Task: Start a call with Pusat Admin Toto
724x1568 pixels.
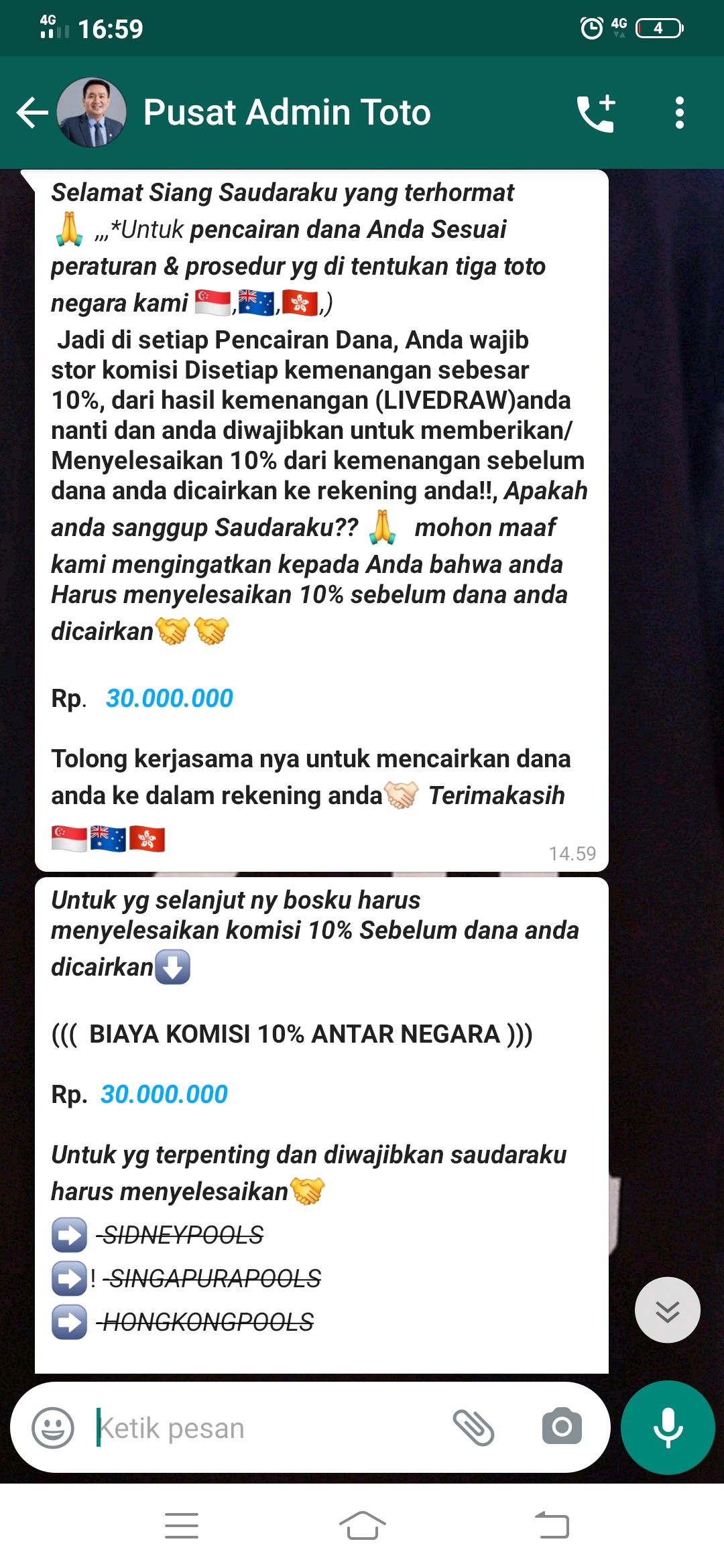Action: pos(596,113)
